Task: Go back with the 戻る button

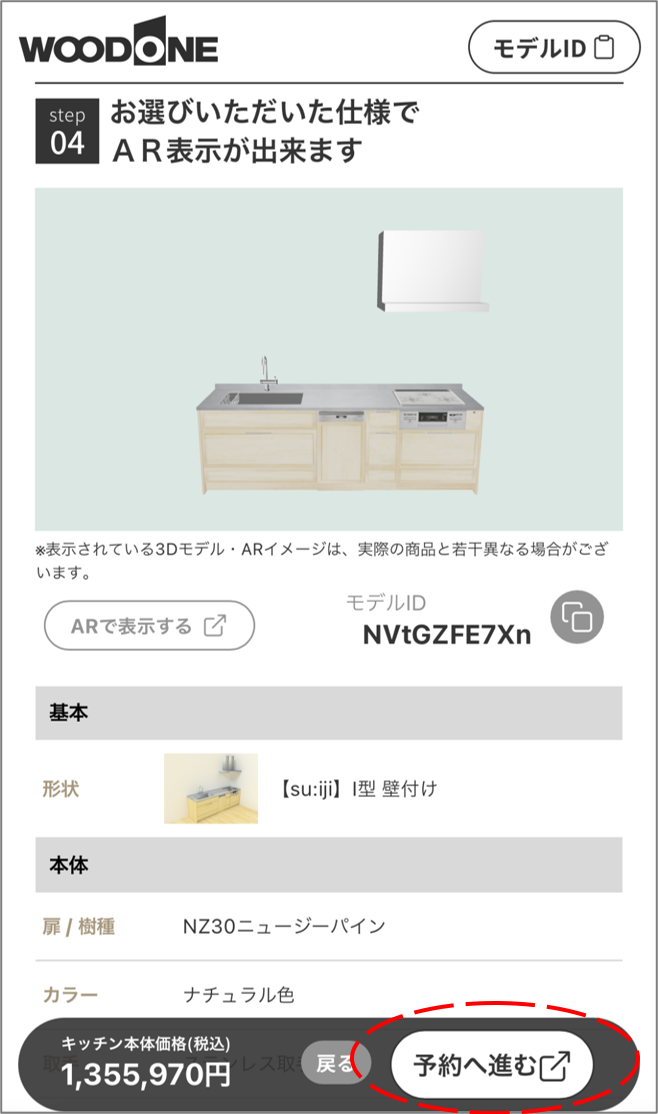Action: click(x=335, y=1064)
